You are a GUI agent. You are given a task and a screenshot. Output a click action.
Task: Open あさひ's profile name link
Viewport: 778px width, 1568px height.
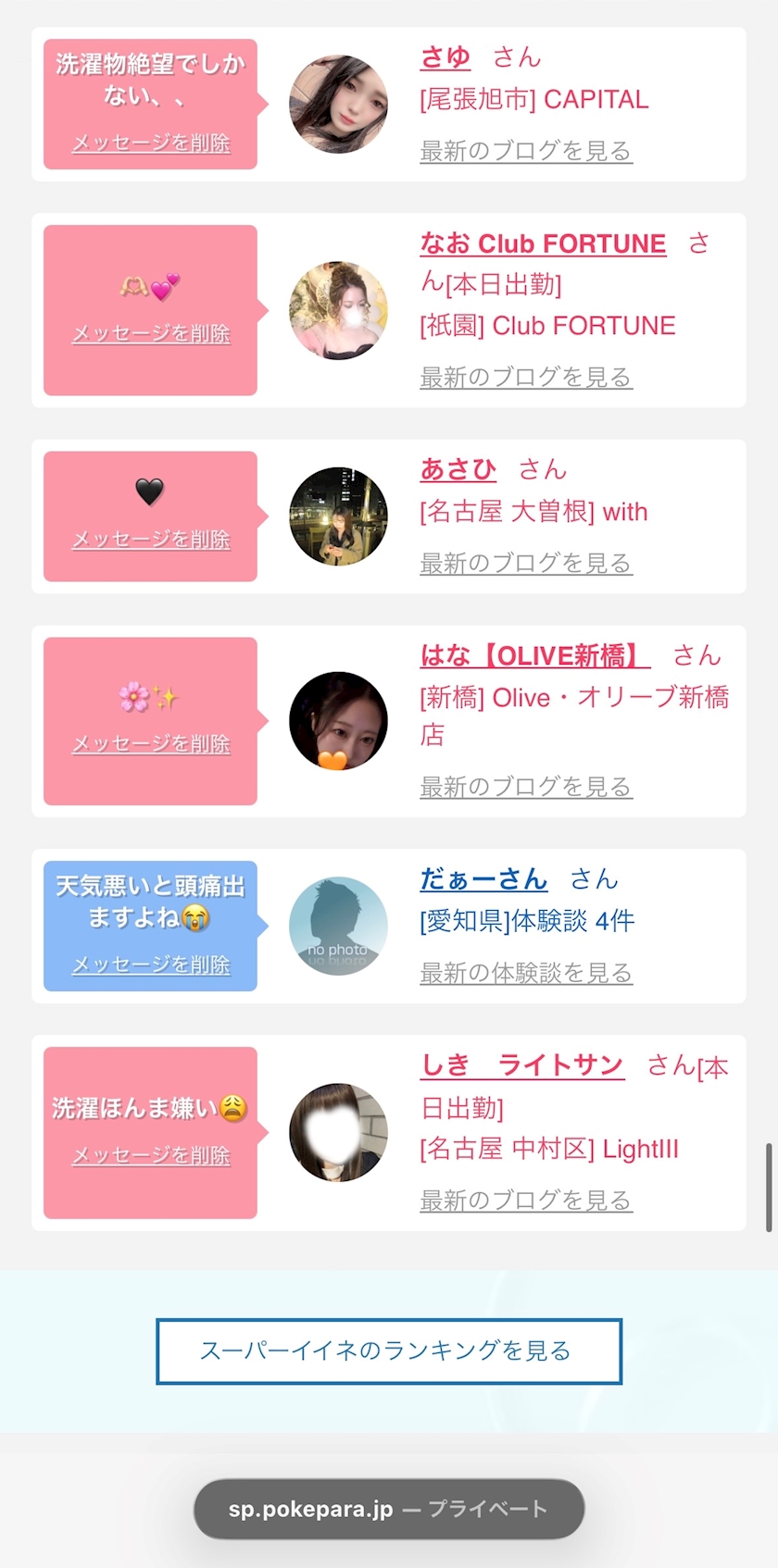(x=458, y=469)
